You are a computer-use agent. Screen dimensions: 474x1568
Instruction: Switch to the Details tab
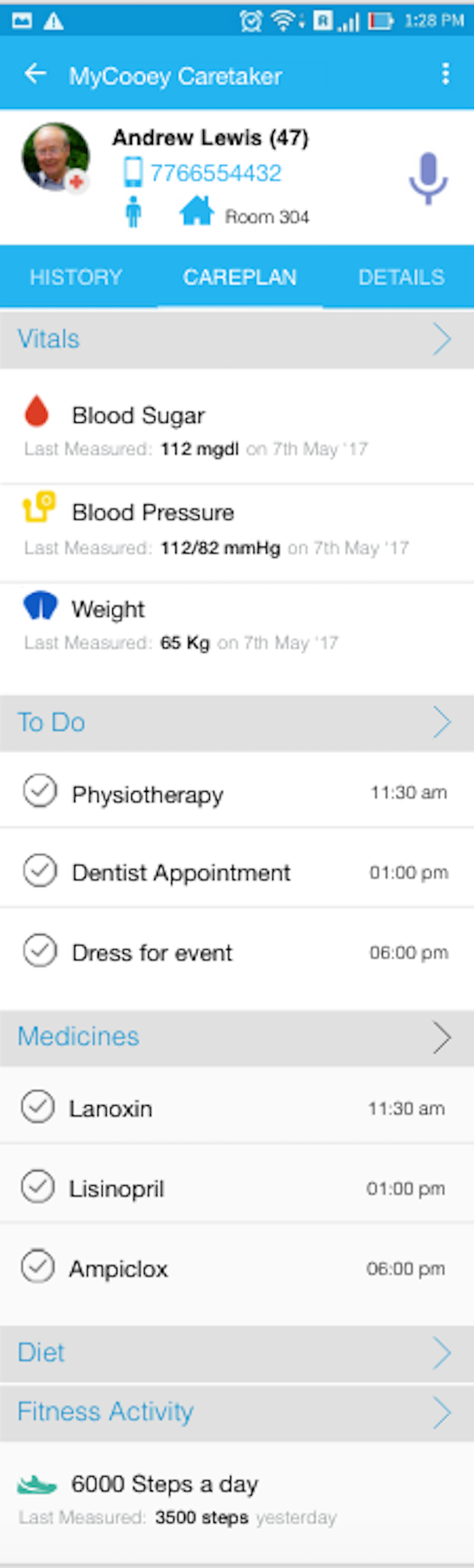click(x=401, y=278)
